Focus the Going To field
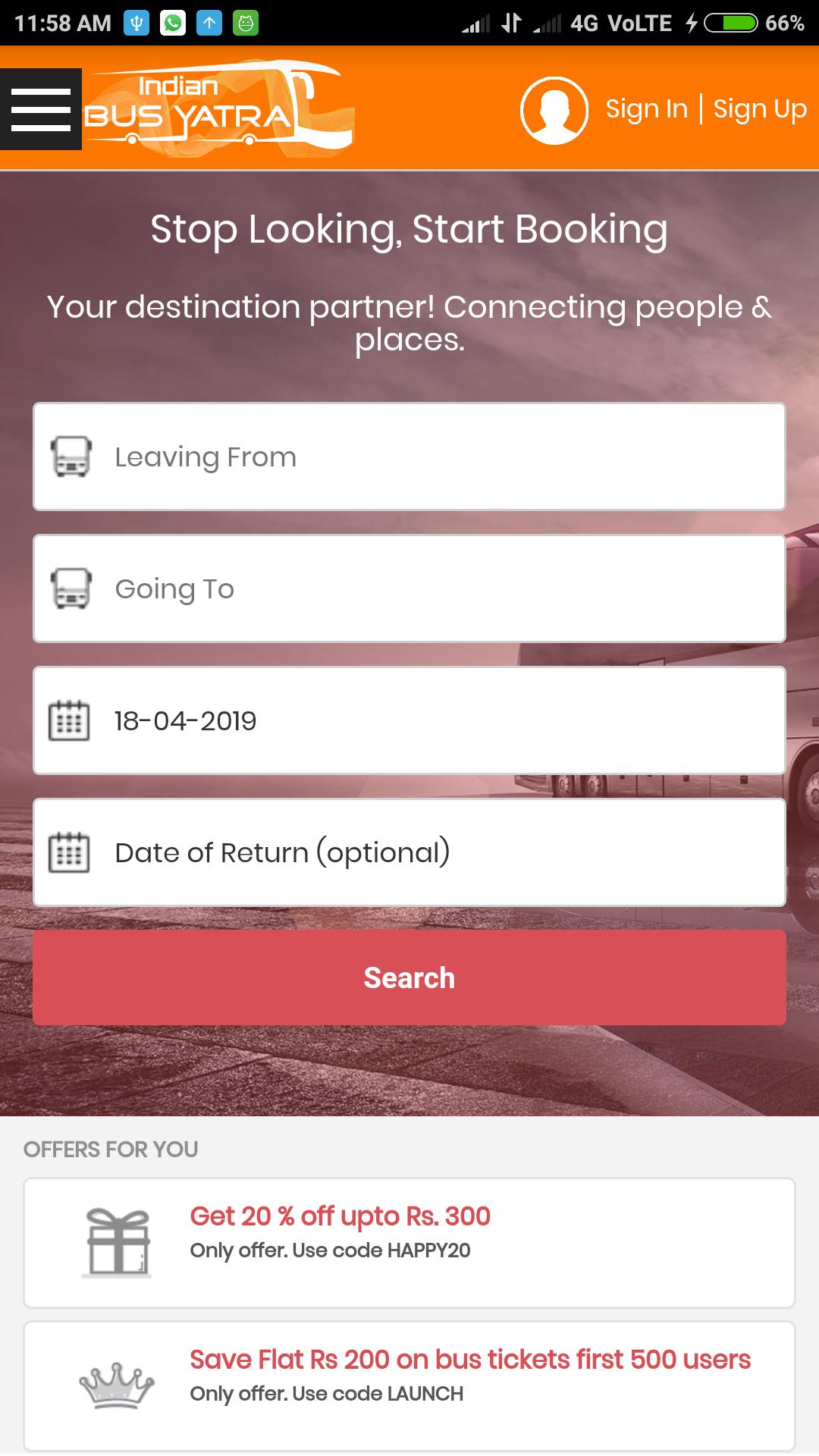 click(409, 588)
